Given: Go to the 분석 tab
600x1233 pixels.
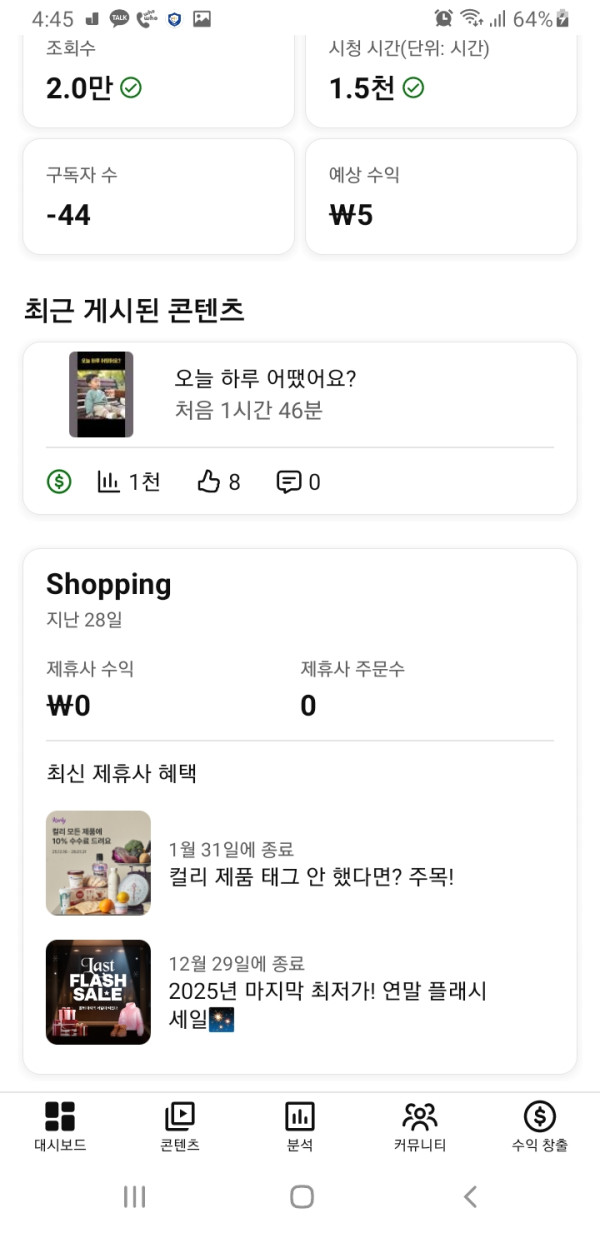Looking at the screenshot, I should [x=300, y=1127].
